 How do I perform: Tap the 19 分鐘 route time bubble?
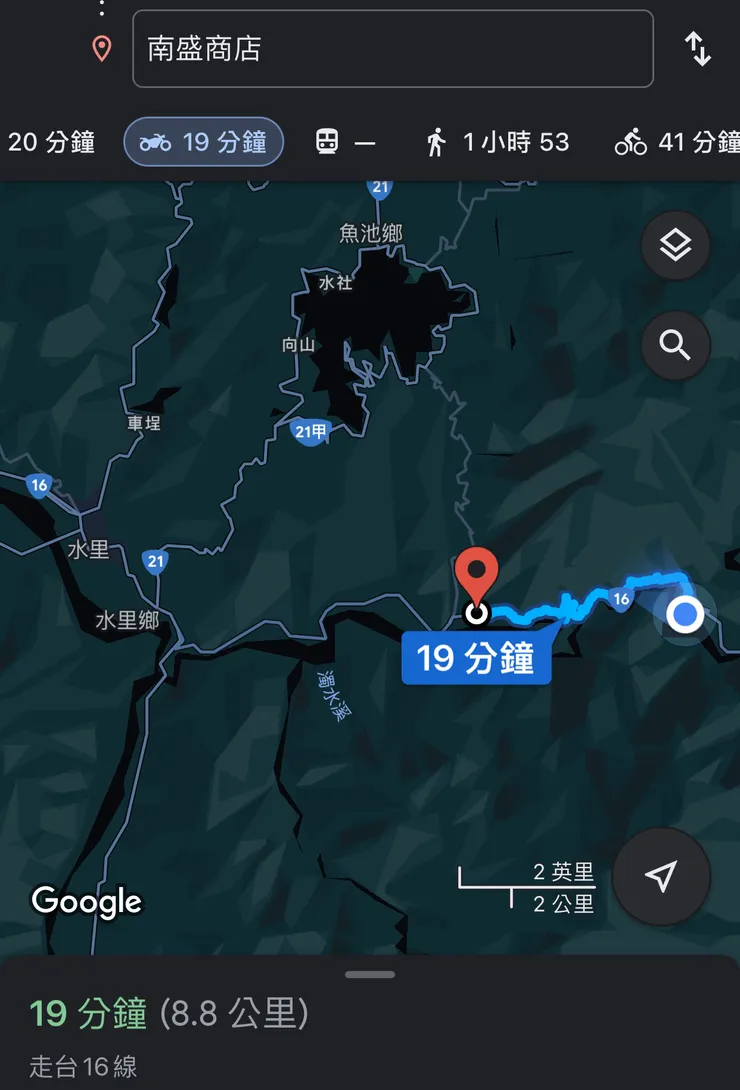click(x=476, y=657)
